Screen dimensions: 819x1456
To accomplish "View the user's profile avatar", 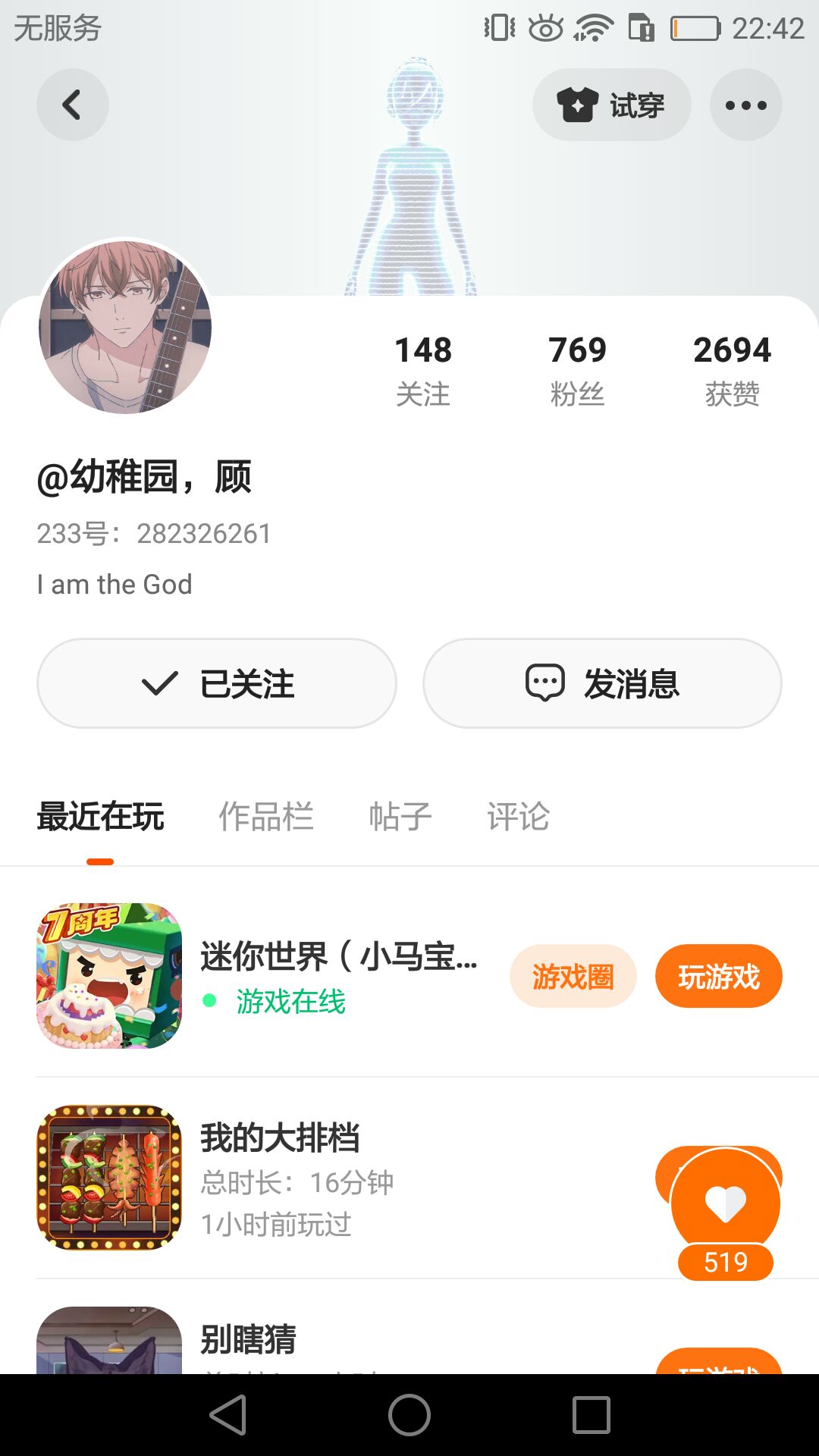I will pyautogui.click(x=125, y=327).
